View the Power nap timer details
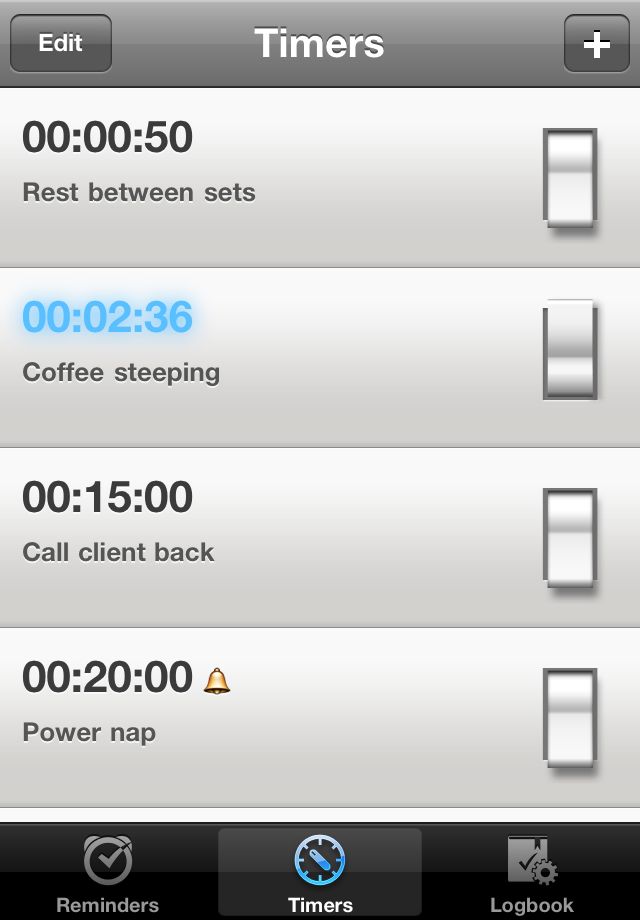640x920 pixels. point(250,718)
